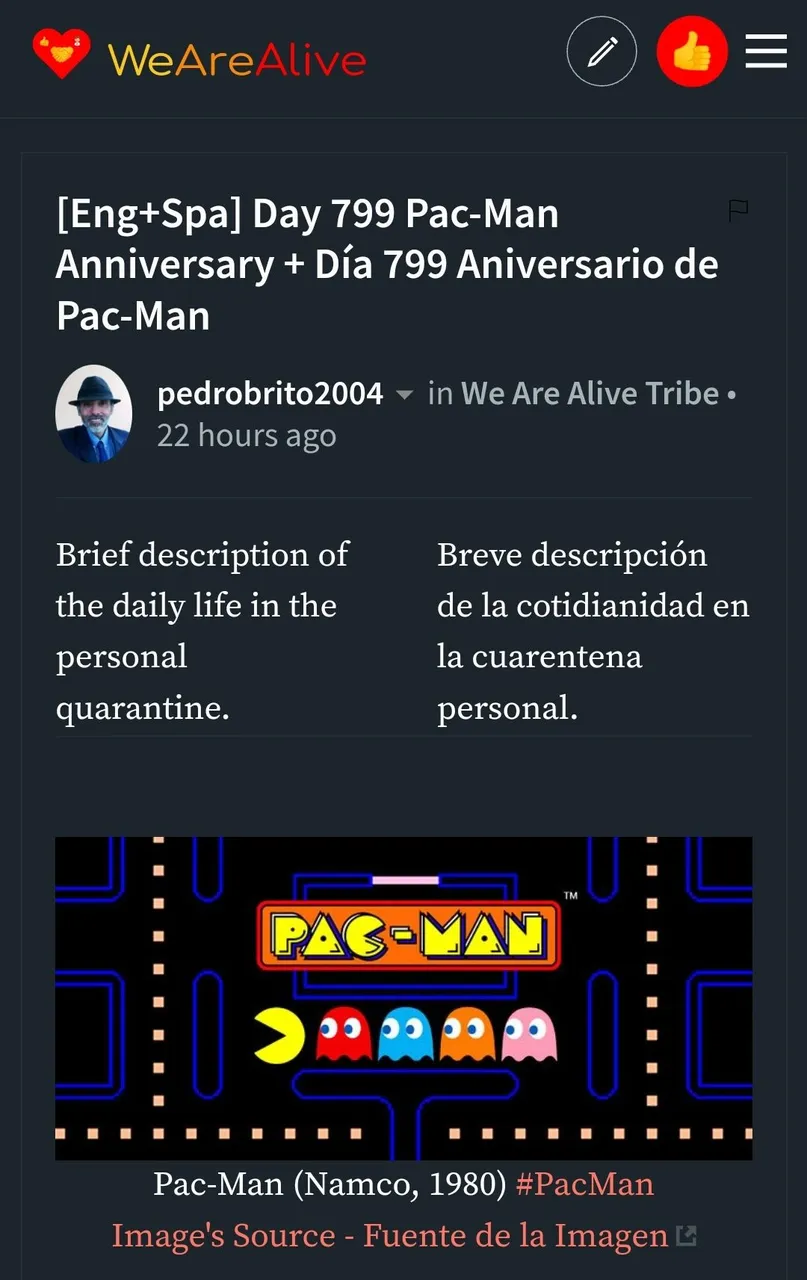807x1280 pixels.
Task: Tap the red thumbs-up button
Action: (691, 52)
